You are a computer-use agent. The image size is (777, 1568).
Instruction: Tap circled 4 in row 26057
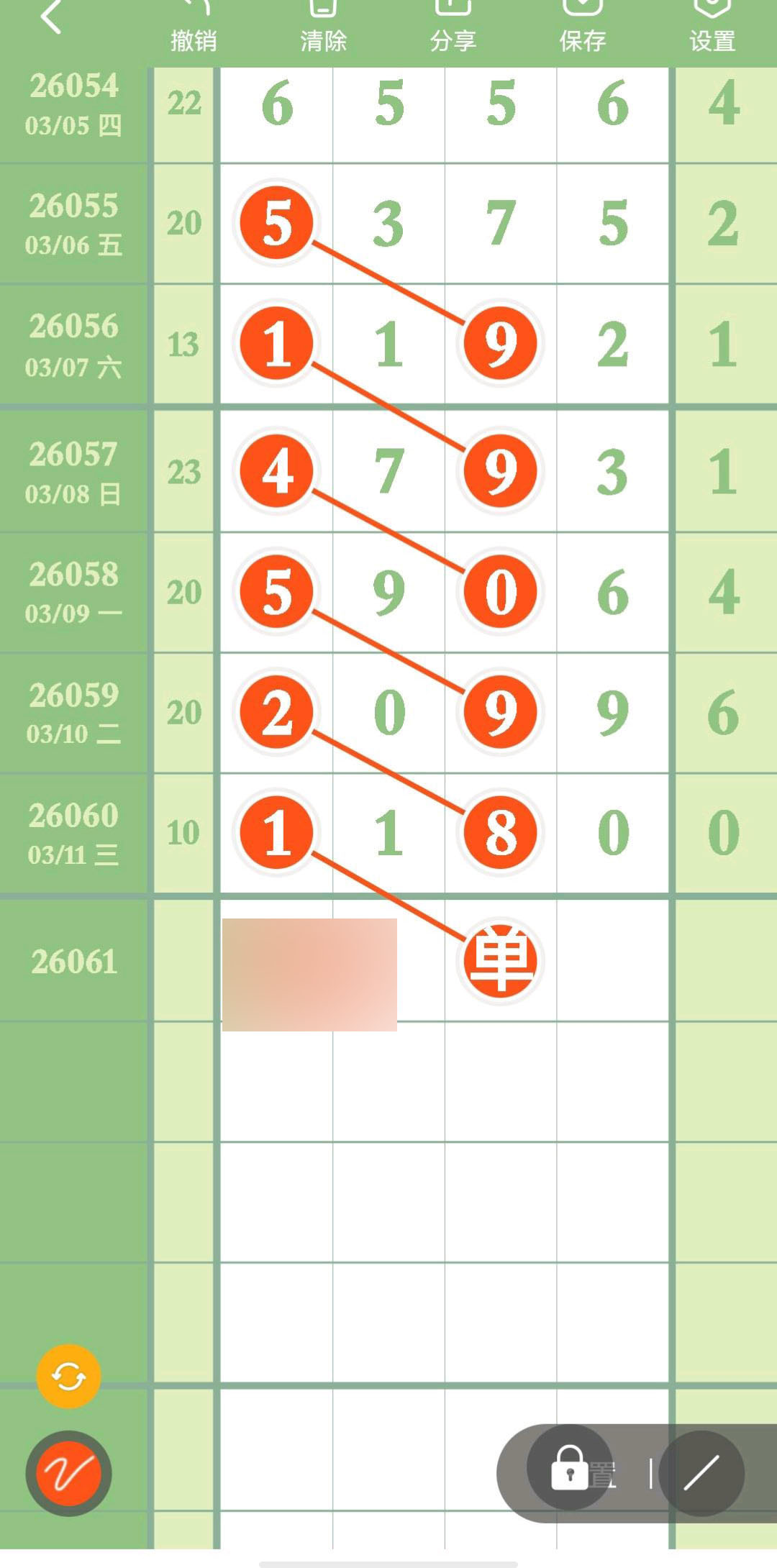click(277, 472)
